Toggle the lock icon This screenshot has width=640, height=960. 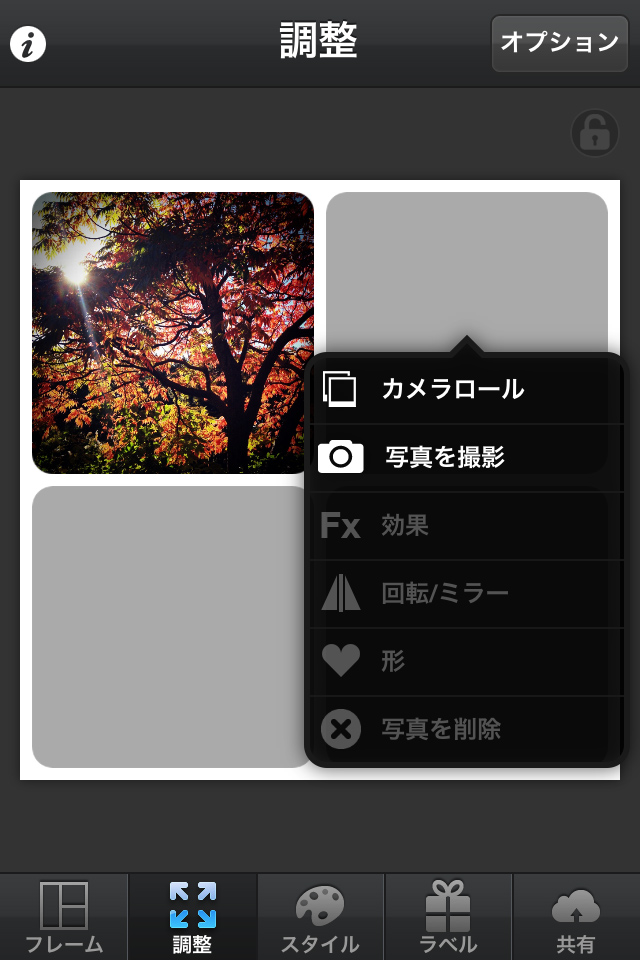pos(594,132)
